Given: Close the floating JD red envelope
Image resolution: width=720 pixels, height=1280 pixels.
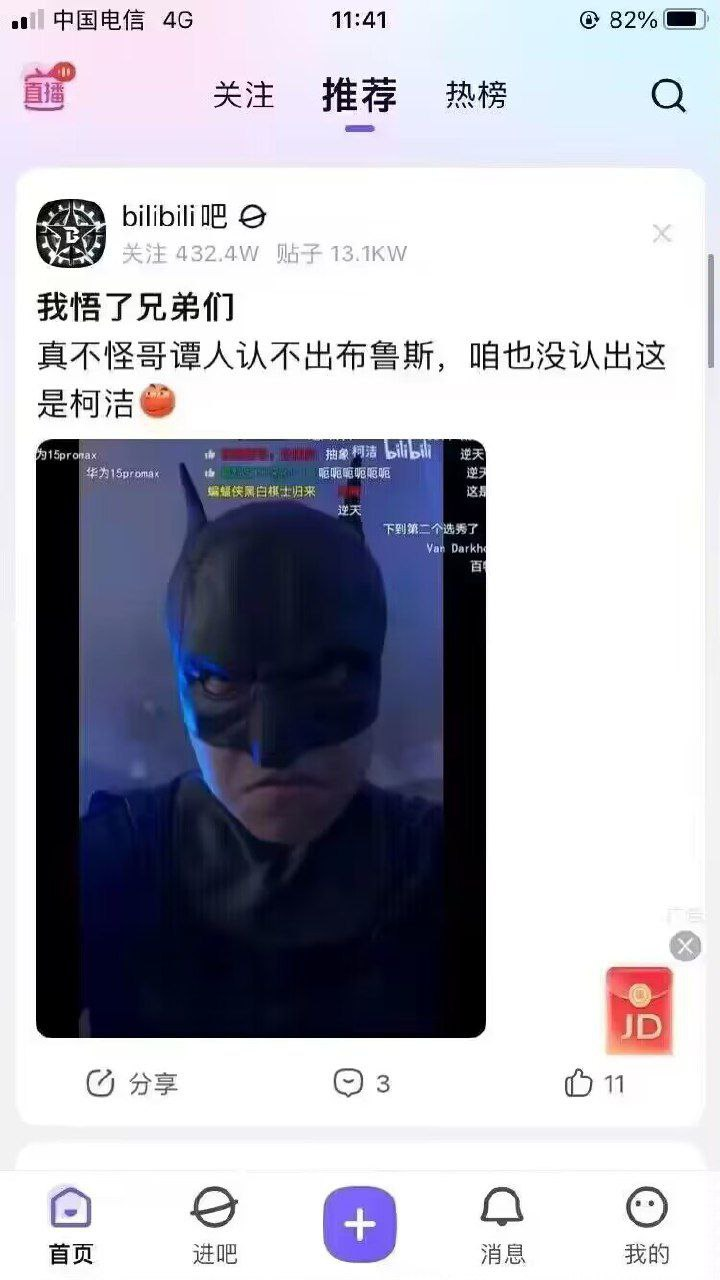Looking at the screenshot, I should point(685,946).
